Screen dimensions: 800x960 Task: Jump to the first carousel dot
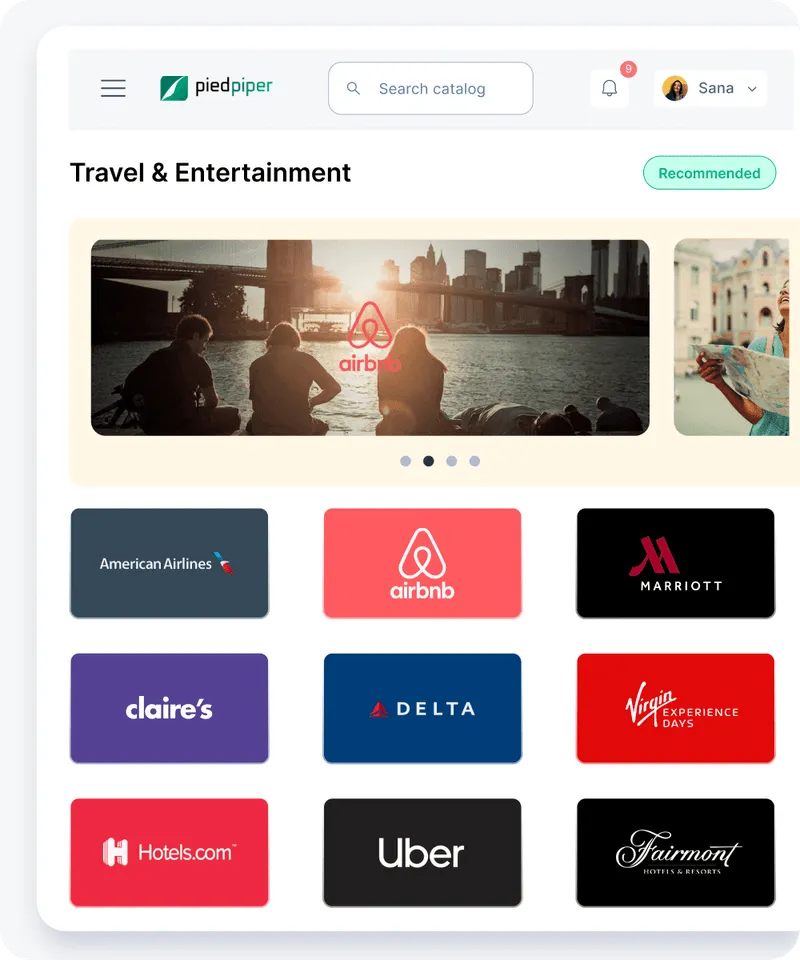405,461
